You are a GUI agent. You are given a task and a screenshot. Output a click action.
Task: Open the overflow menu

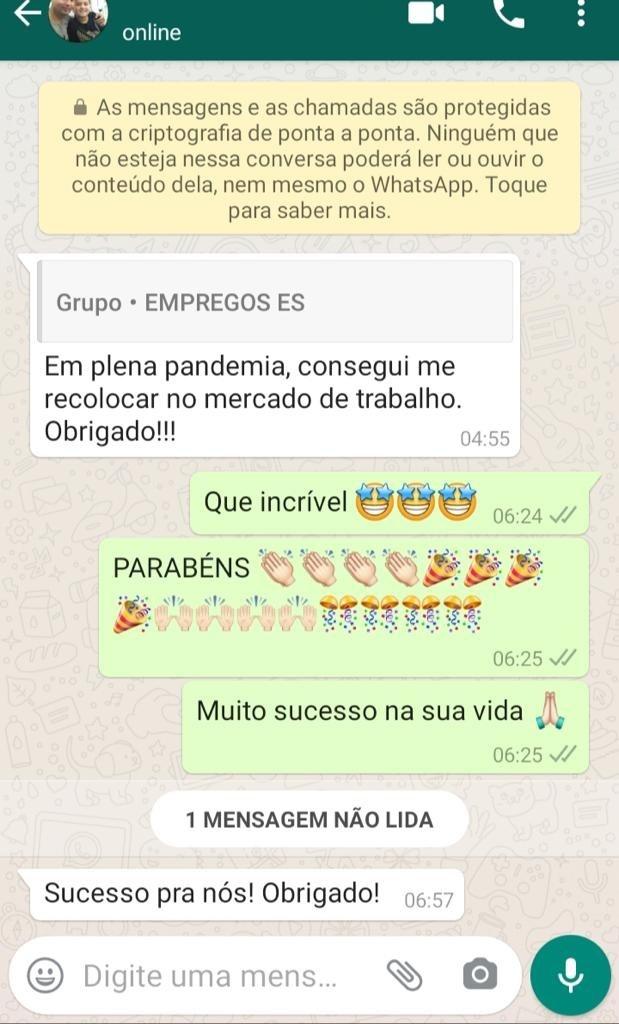[x=581, y=13]
